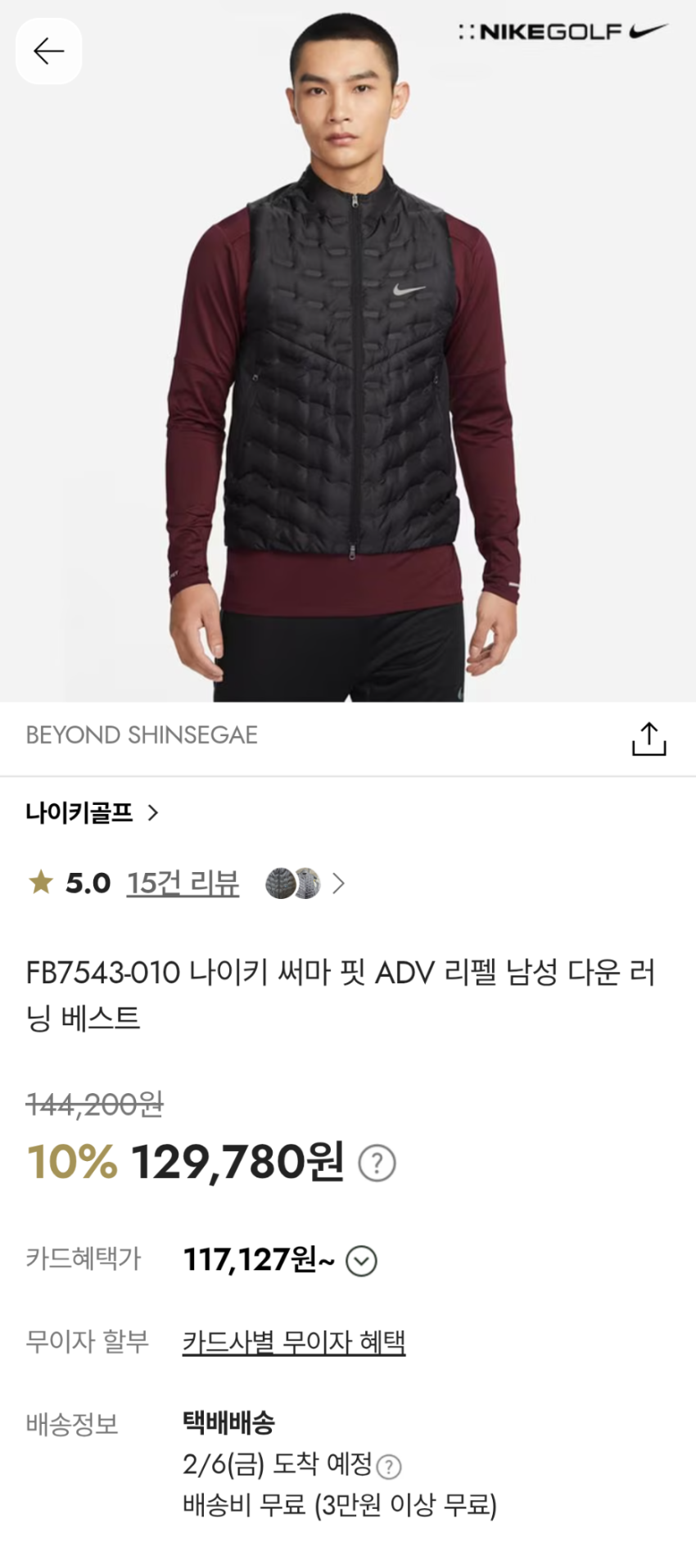696x1568 pixels.
Task: Open 카드사별 무이자 혜택 link
Action: pos(294,1343)
